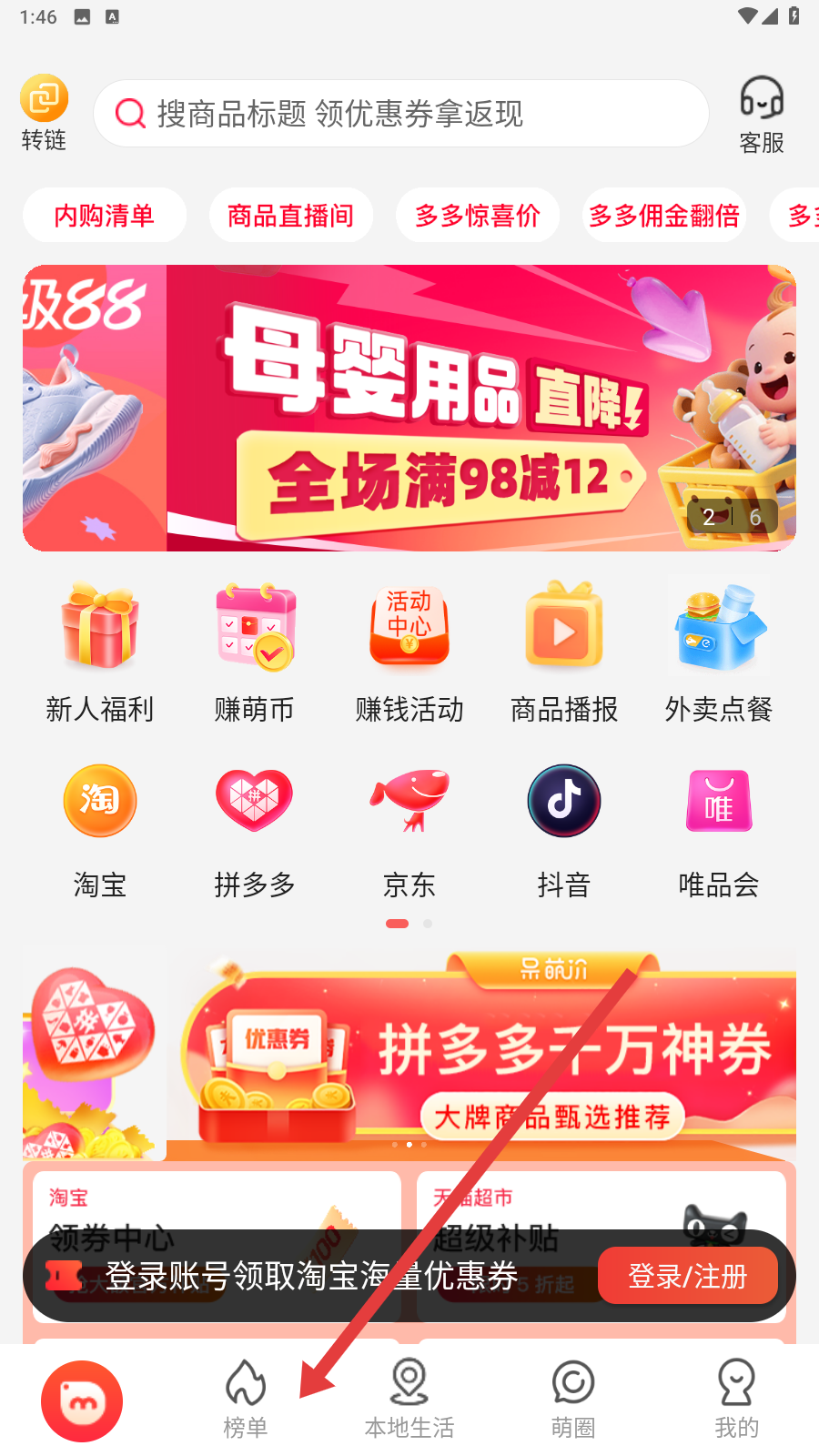
Task: Switch to the 我的 tab
Action: coord(737,1400)
